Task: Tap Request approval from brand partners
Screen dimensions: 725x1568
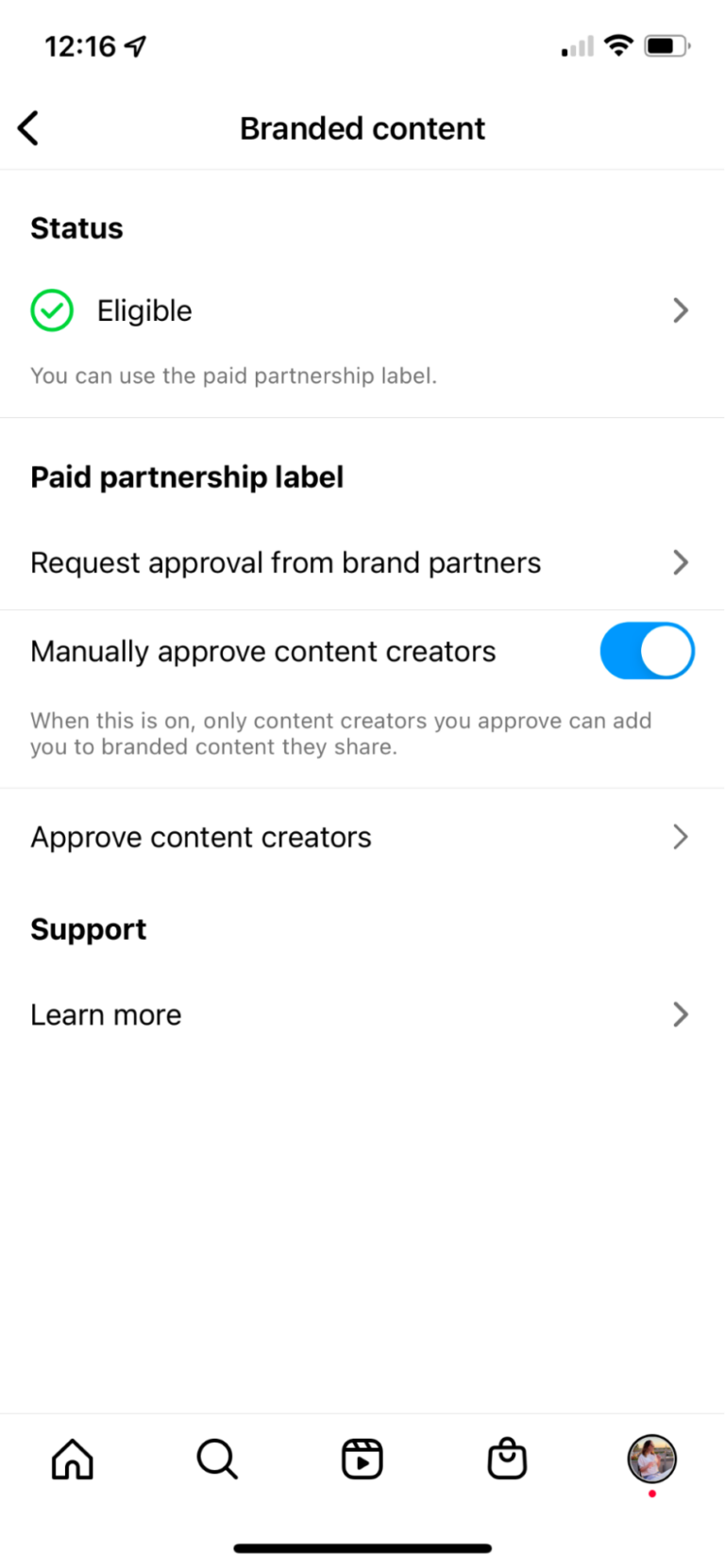Action: pyautogui.click(x=285, y=562)
